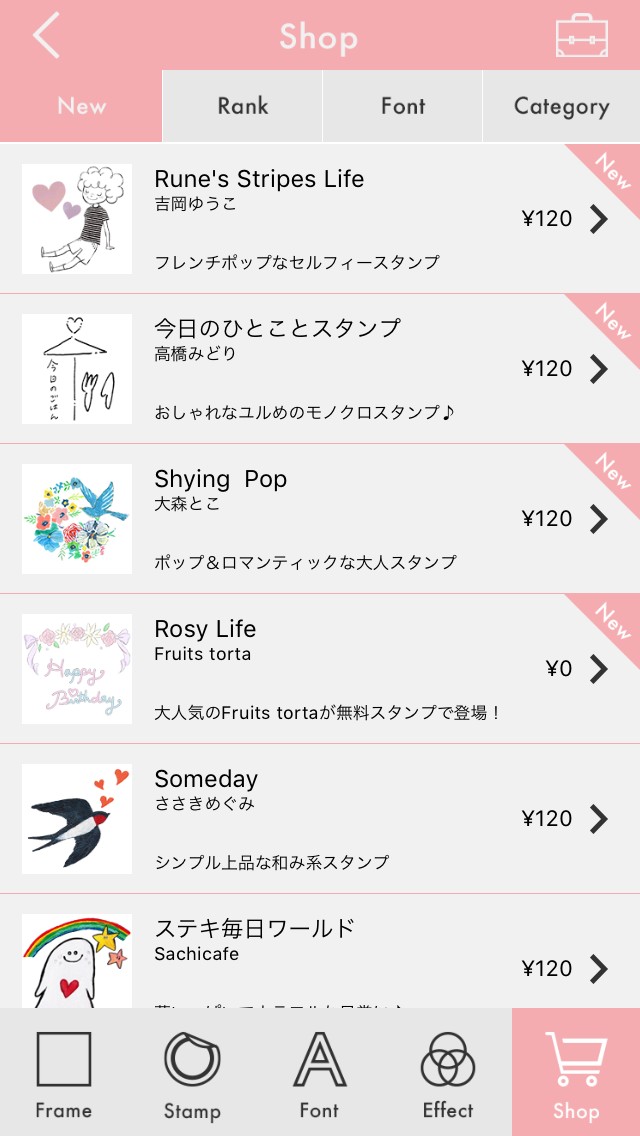The width and height of the screenshot is (640, 1136).
Task: Open the Rune's Stripes Life stamp pack
Action: (320, 219)
